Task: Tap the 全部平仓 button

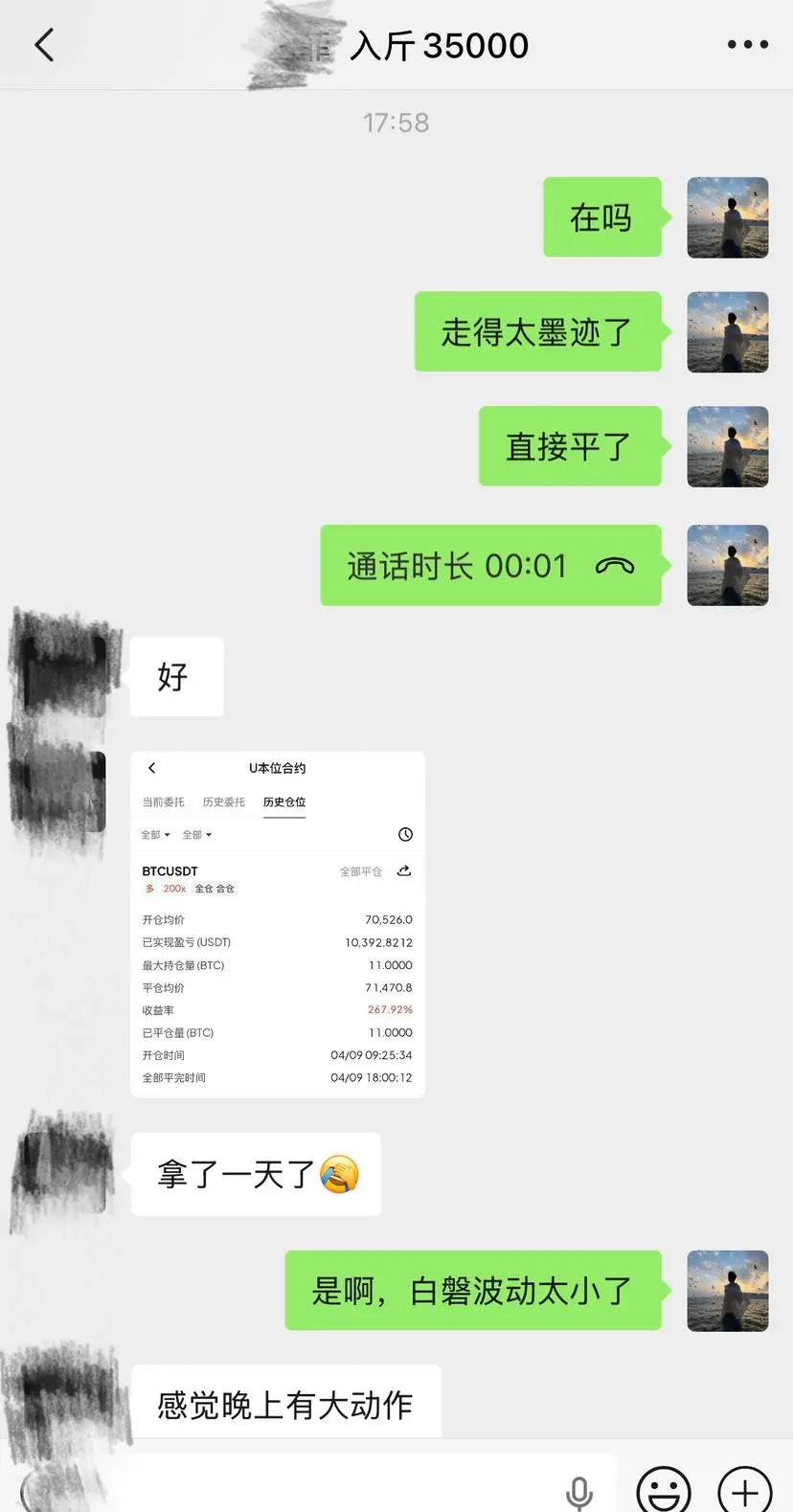Action: [x=360, y=871]
